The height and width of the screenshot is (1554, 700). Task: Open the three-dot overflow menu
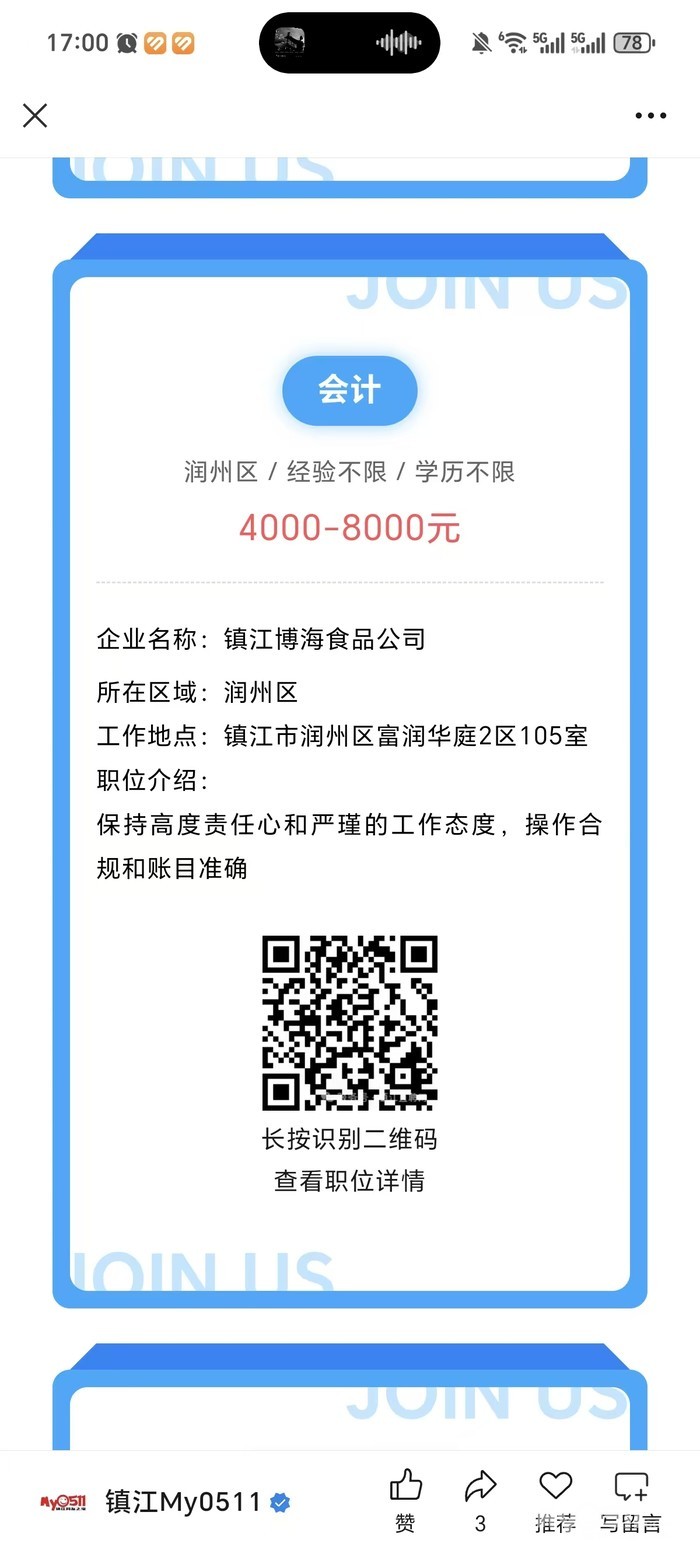coord(650,116)
